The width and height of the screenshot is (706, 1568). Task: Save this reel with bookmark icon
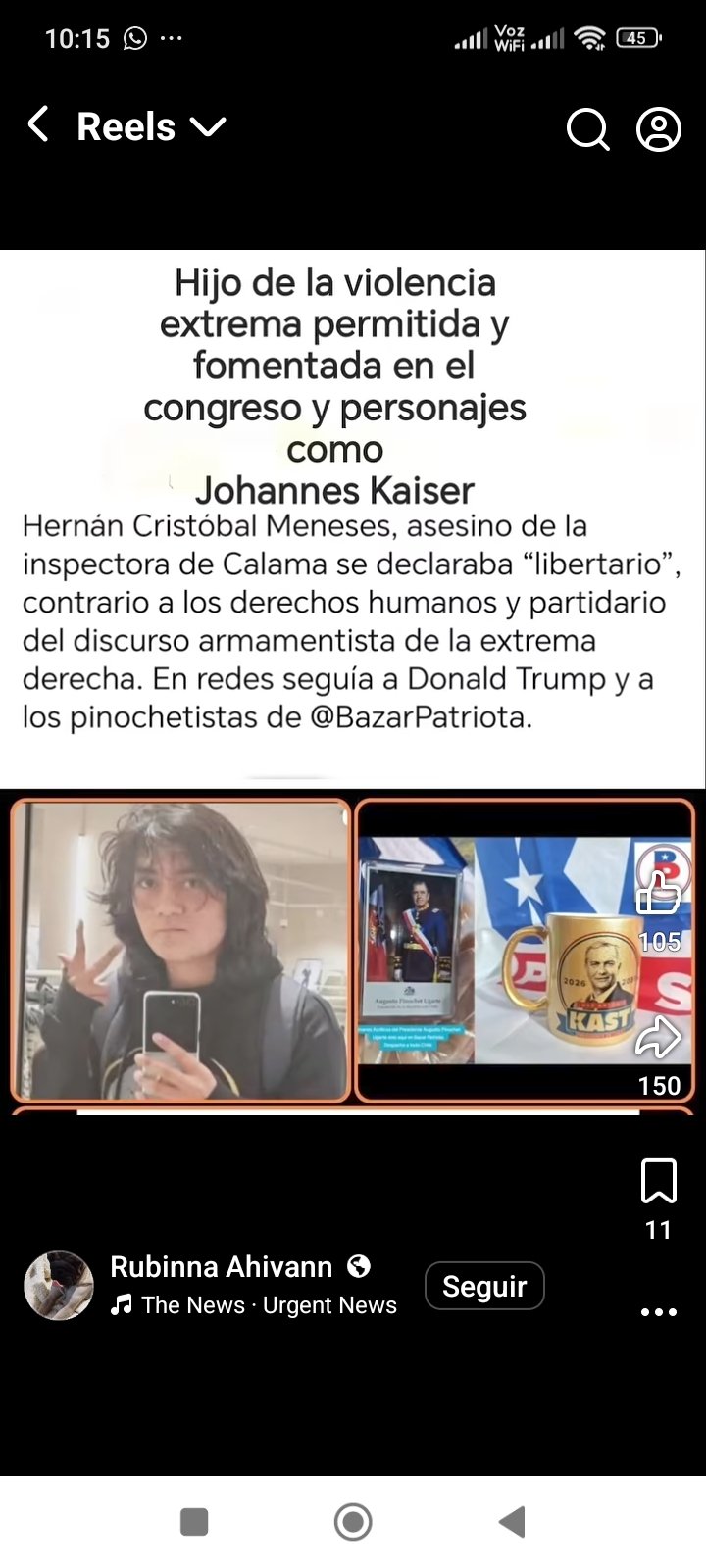point(658,1181)
